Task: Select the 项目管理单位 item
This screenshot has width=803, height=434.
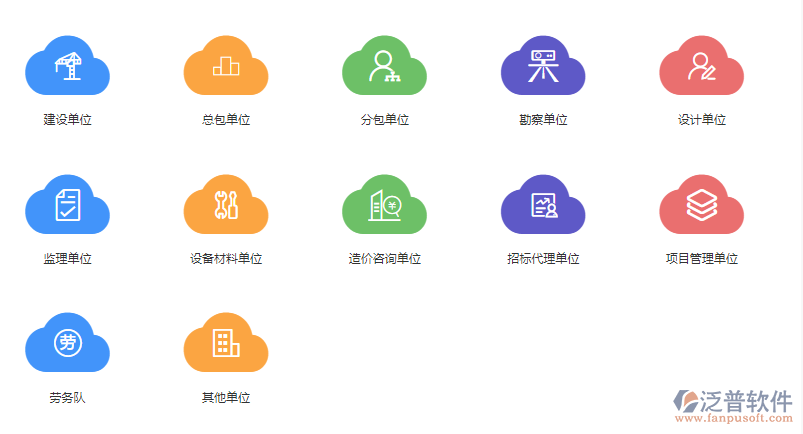Action: [x=701, y=206]
